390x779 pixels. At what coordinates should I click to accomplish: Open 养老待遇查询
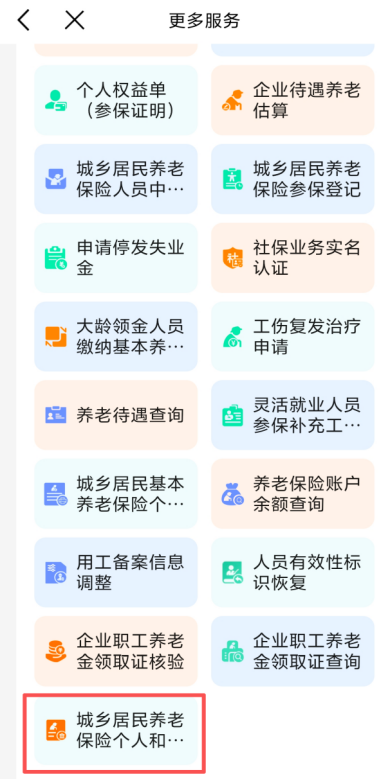pyautogui.click(x=116, y=415)
